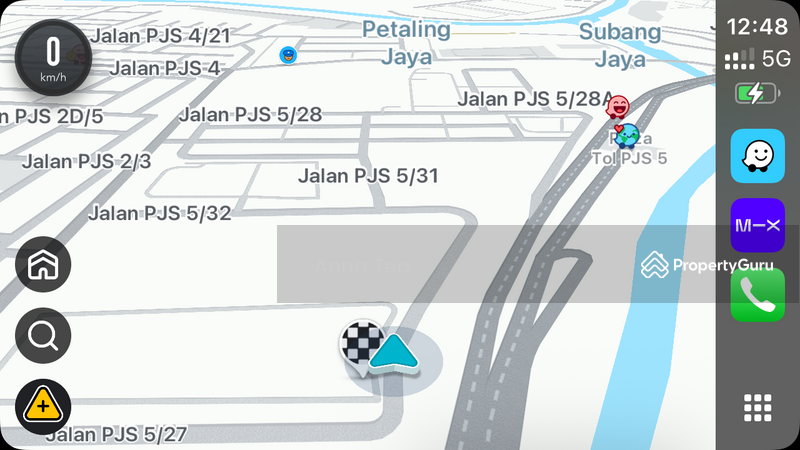
Task: Open the Waze app from the sidebar
Action: tap(757, 156)
